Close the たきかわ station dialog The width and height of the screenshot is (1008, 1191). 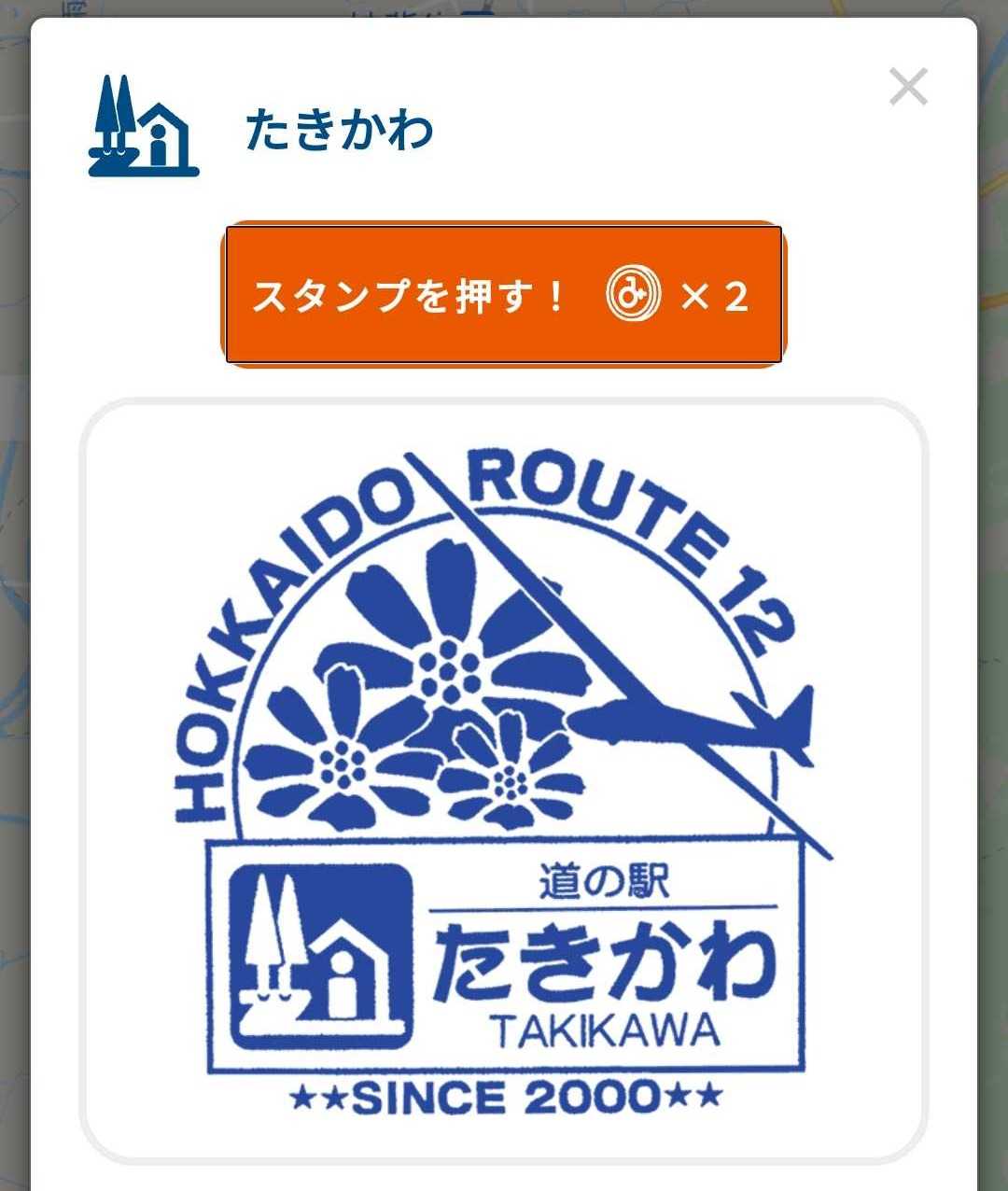[x=907, y=88]
